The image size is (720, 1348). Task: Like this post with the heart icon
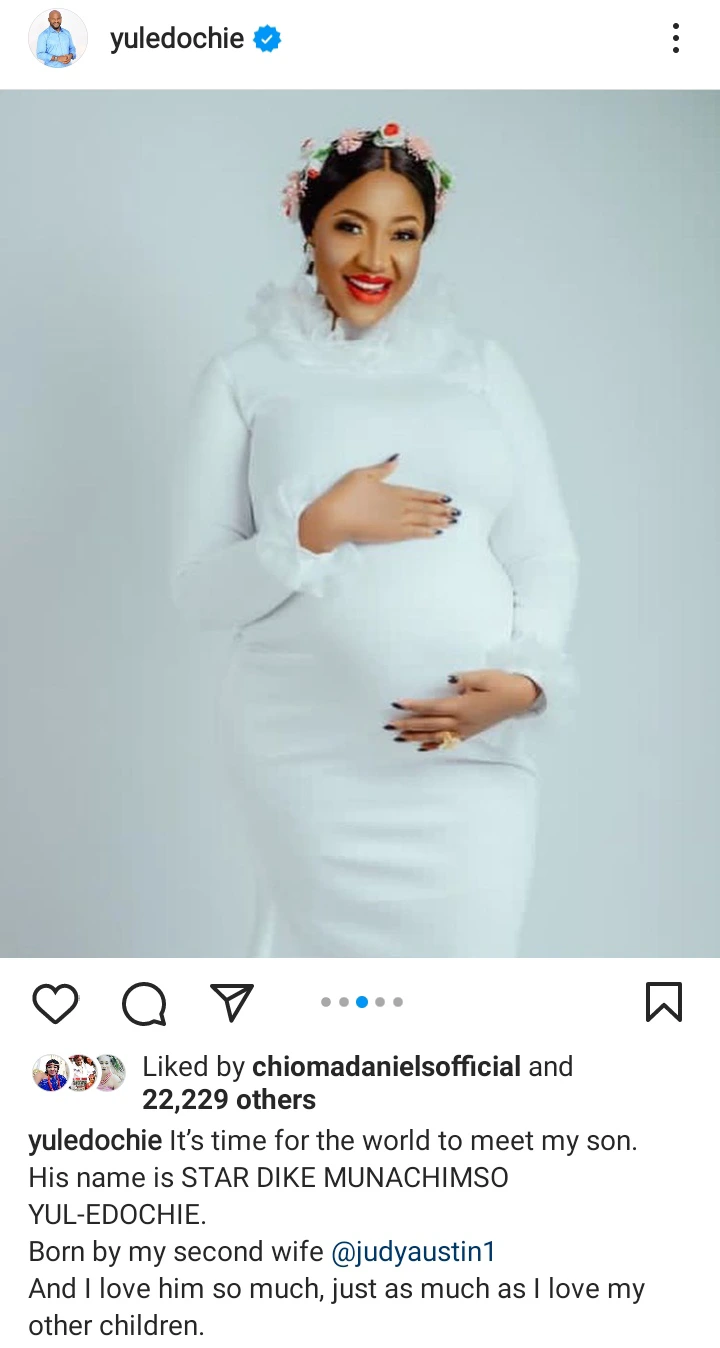[x=55, y=1003]
